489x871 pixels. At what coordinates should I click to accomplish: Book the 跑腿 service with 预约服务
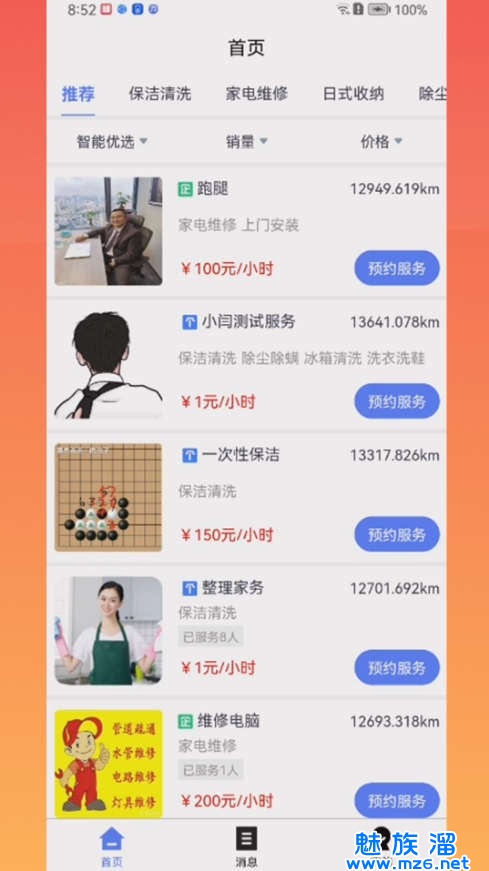(x=397, y=268)
